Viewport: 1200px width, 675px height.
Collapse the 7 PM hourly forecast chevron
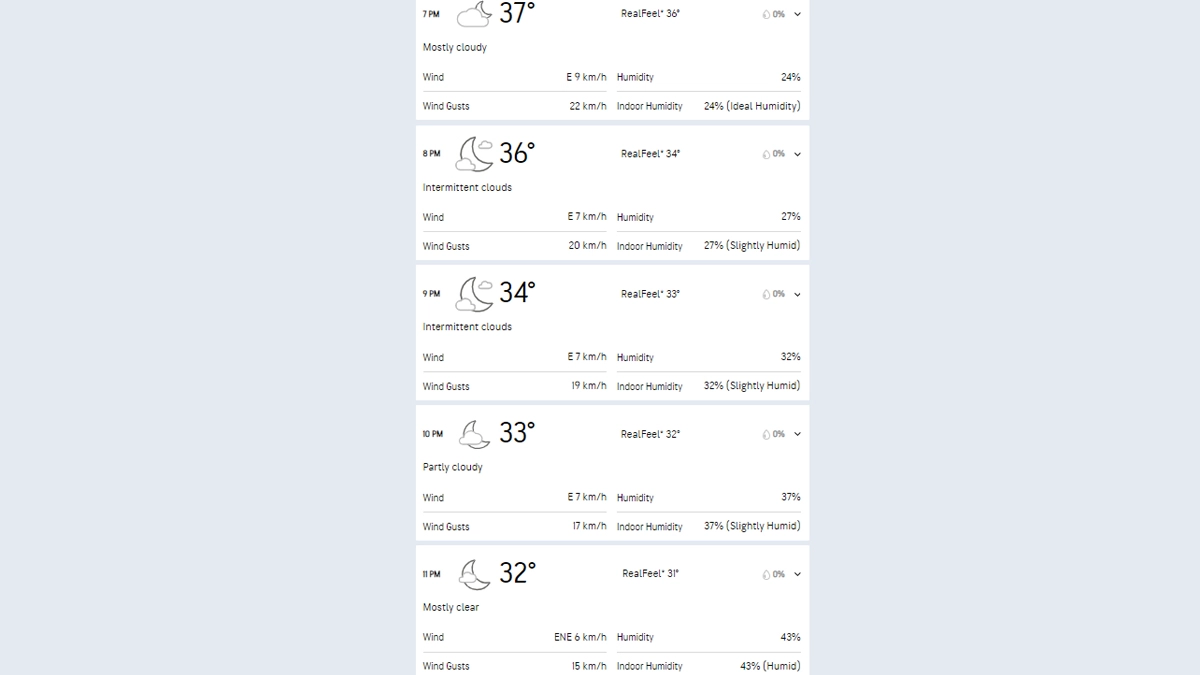pyautogui.click(x=797, y=15)
